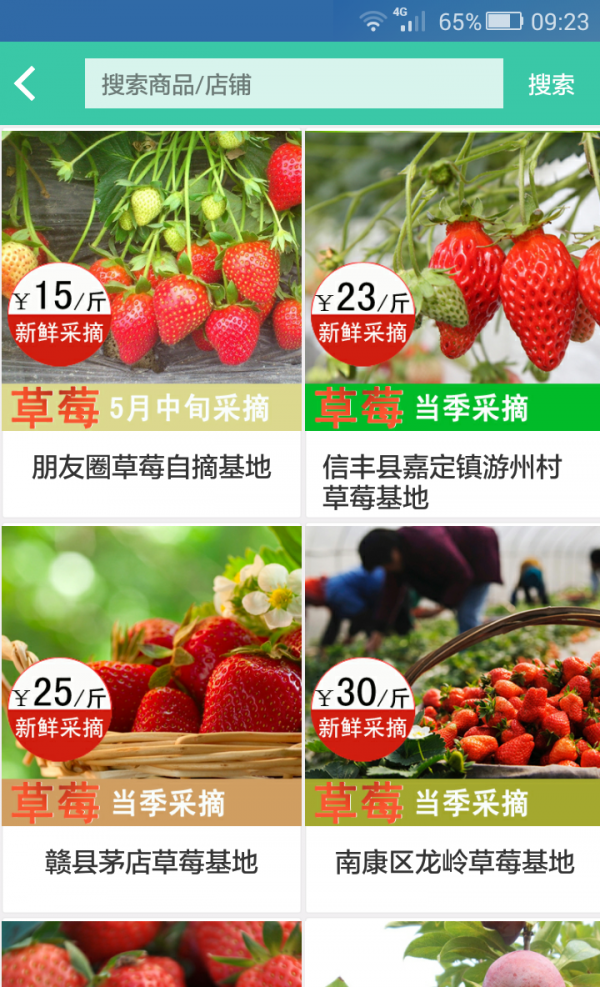Tap the 搜索商品/店铺 search field
Image resolution: width=600 pixels, height=987 pixels.
point(293,84)
